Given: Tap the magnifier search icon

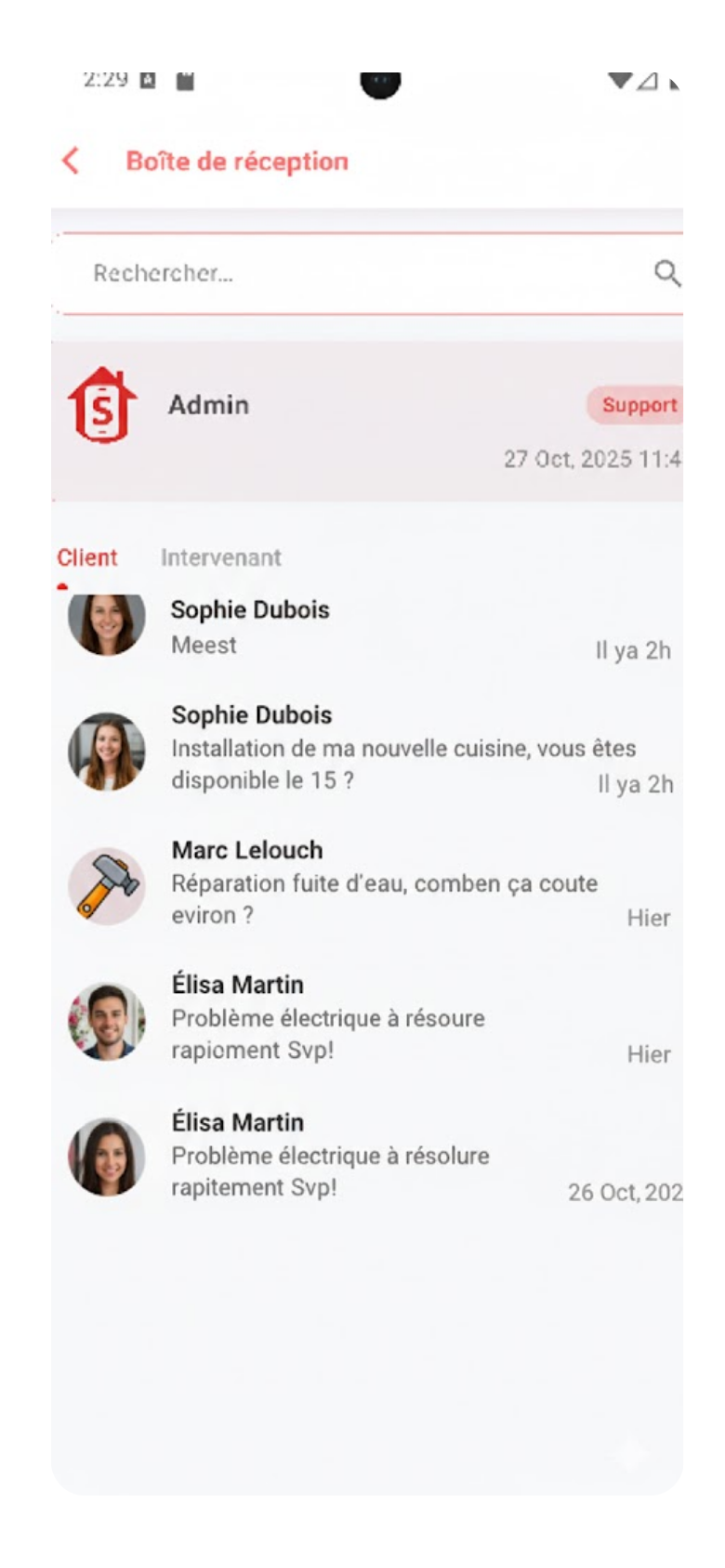Looking at the screenshot, I should (x=666, y=273).
